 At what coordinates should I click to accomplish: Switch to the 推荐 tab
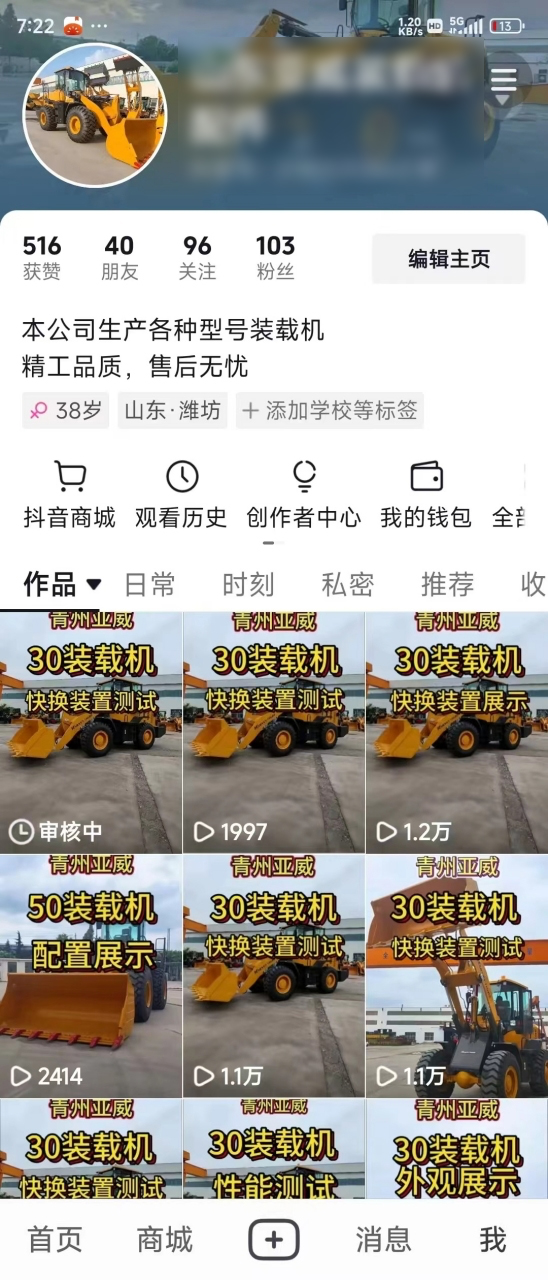click(x=447, y=584)
